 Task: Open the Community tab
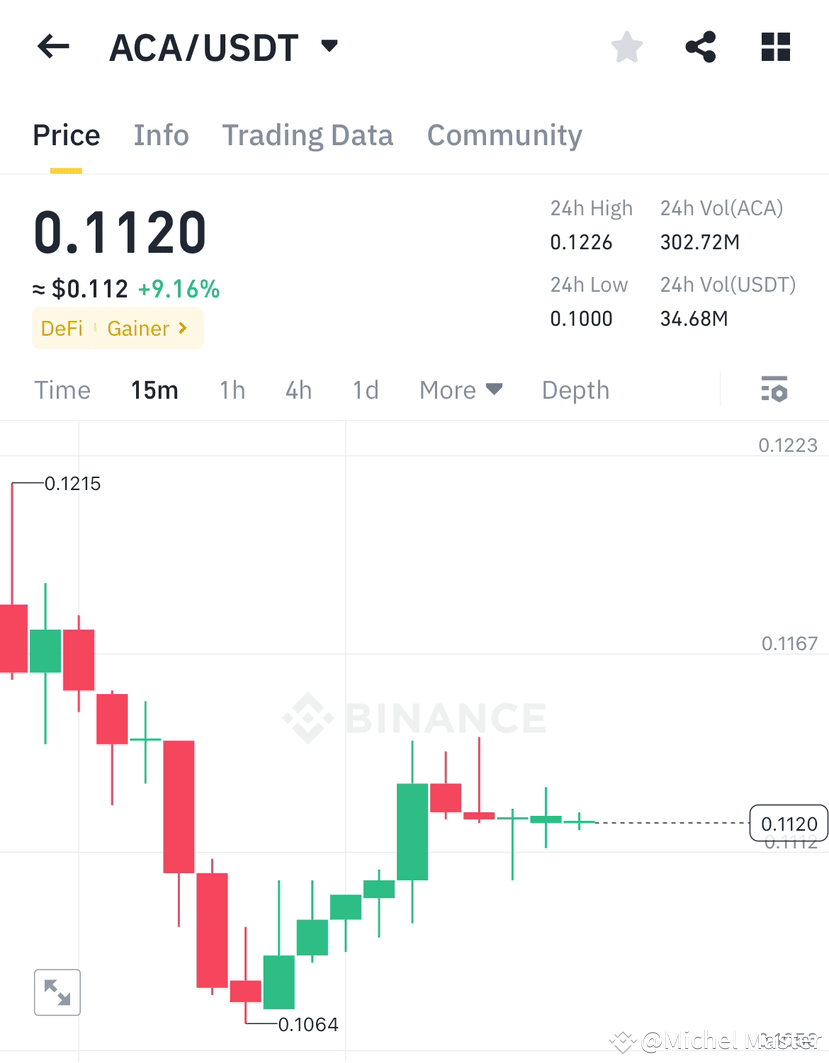click(x=504, y=135)
